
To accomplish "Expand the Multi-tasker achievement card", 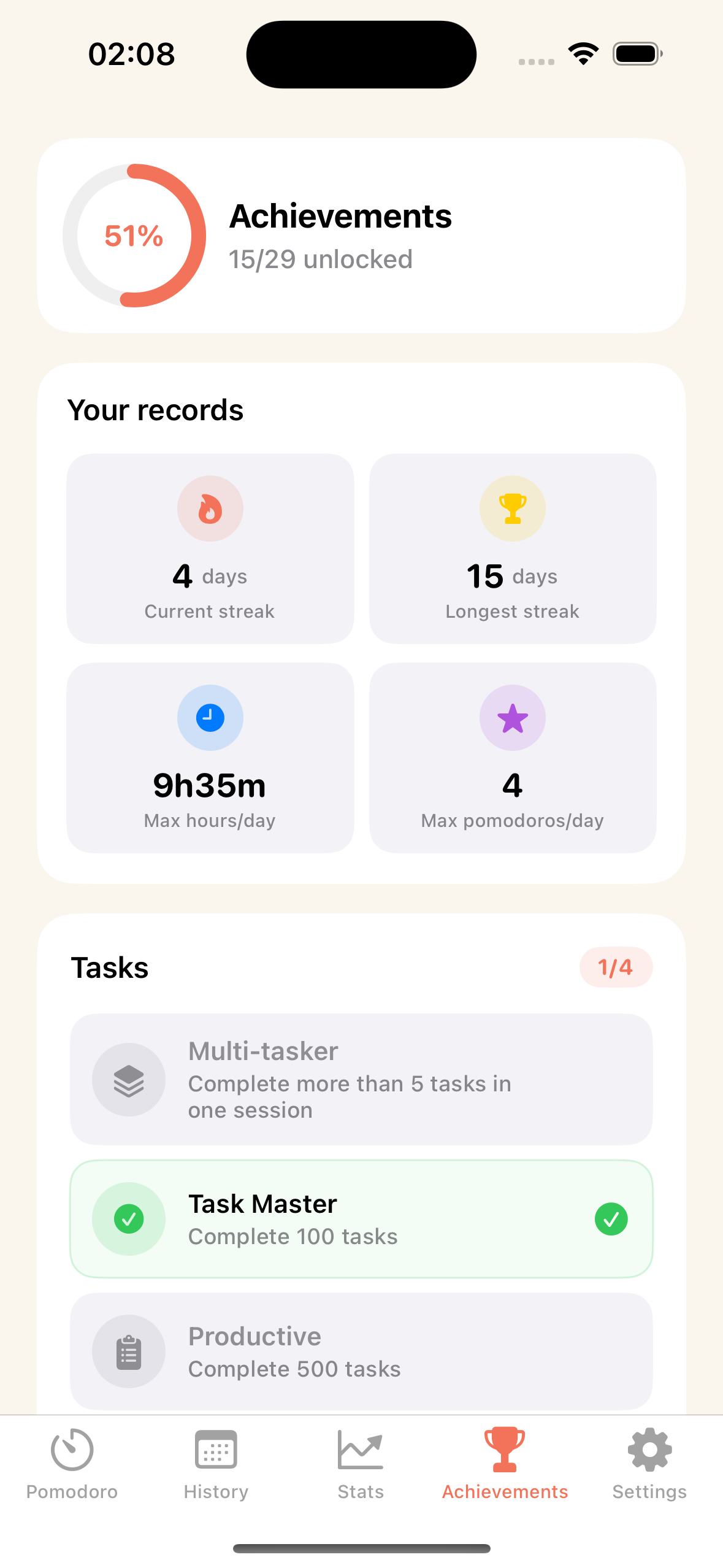I will pyautogui.click(x=361, y=1080).
